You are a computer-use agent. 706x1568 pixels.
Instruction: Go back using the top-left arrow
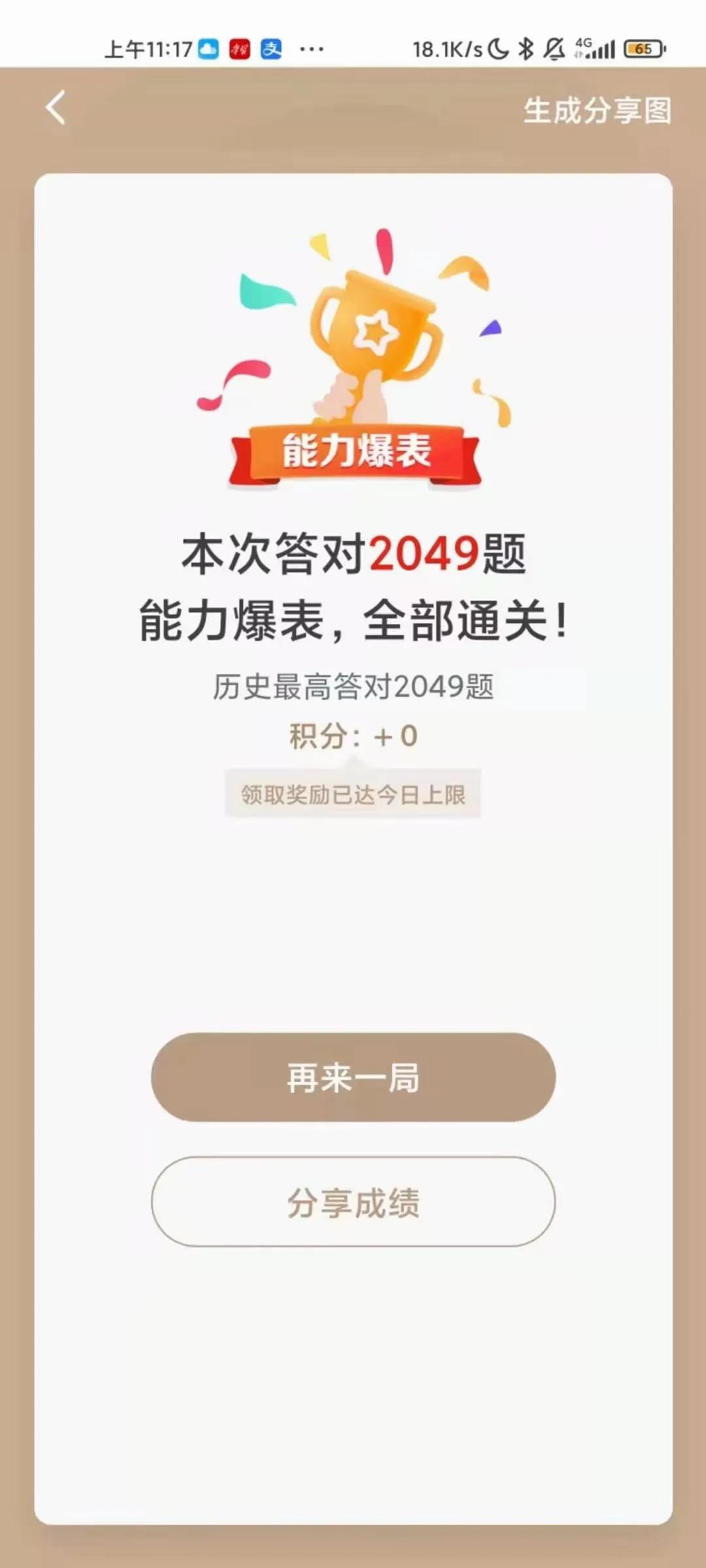(x=56, y=108)
